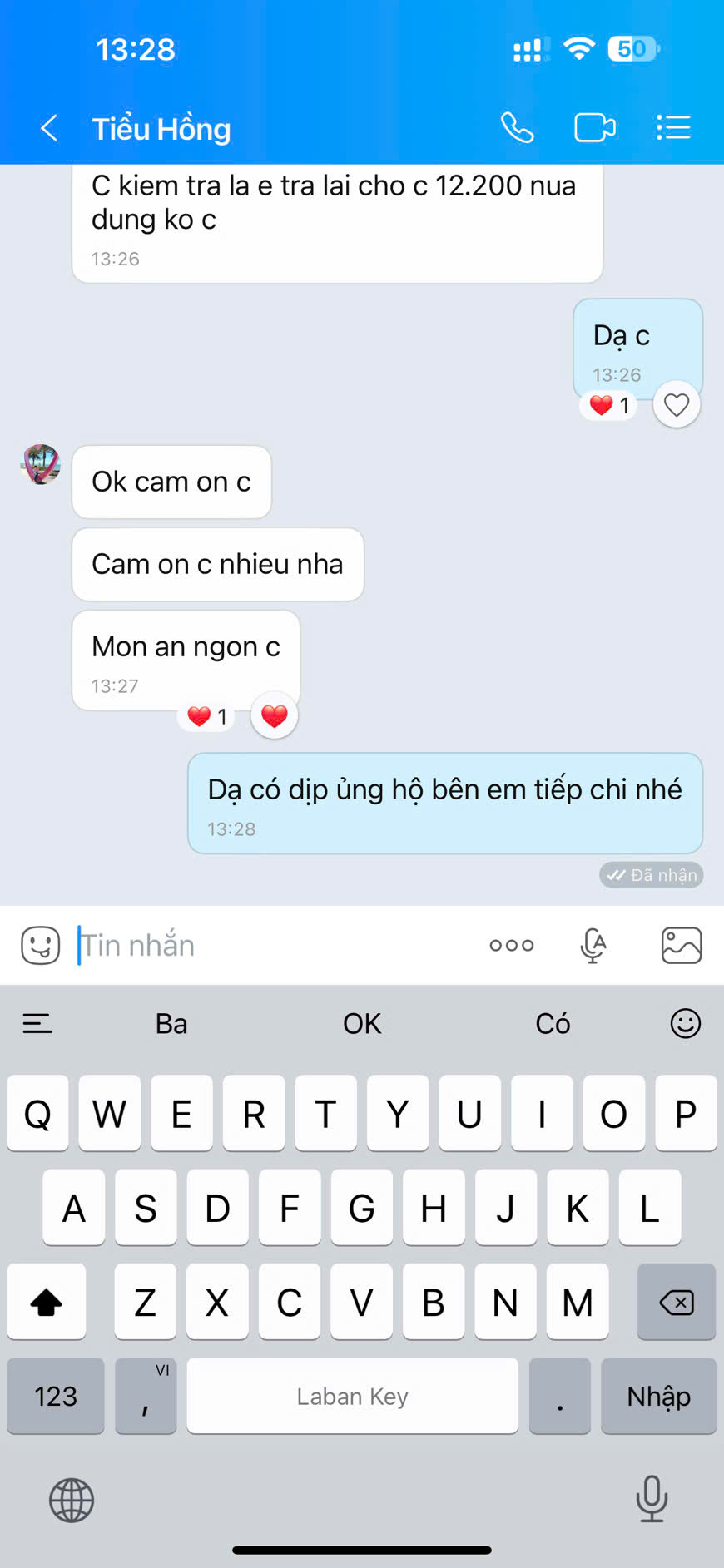724x1568 pixels.
Task: Go back from Tiểu Hồng chat
Action: tap(49, 128)
